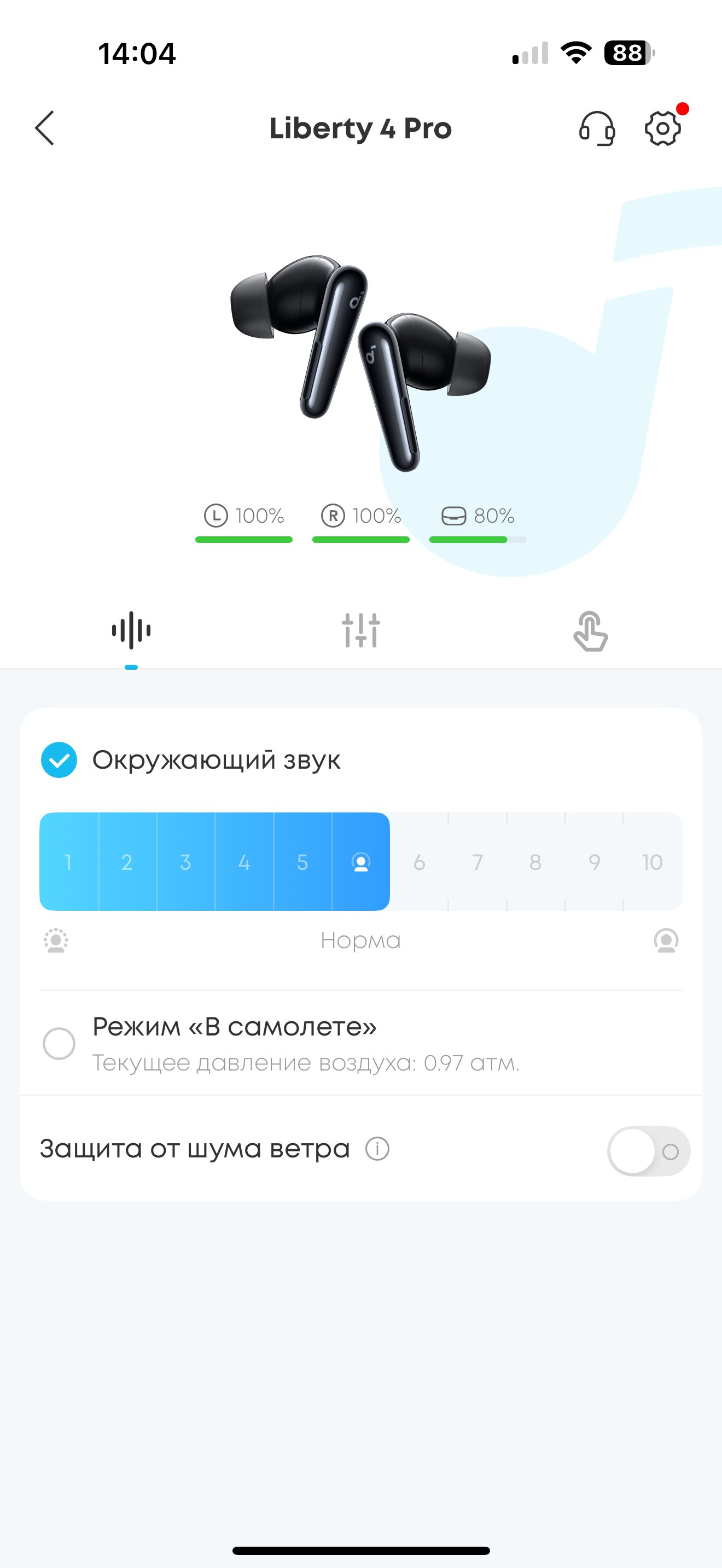
Task: Set ambient sound level to 10
Action: 653,862
